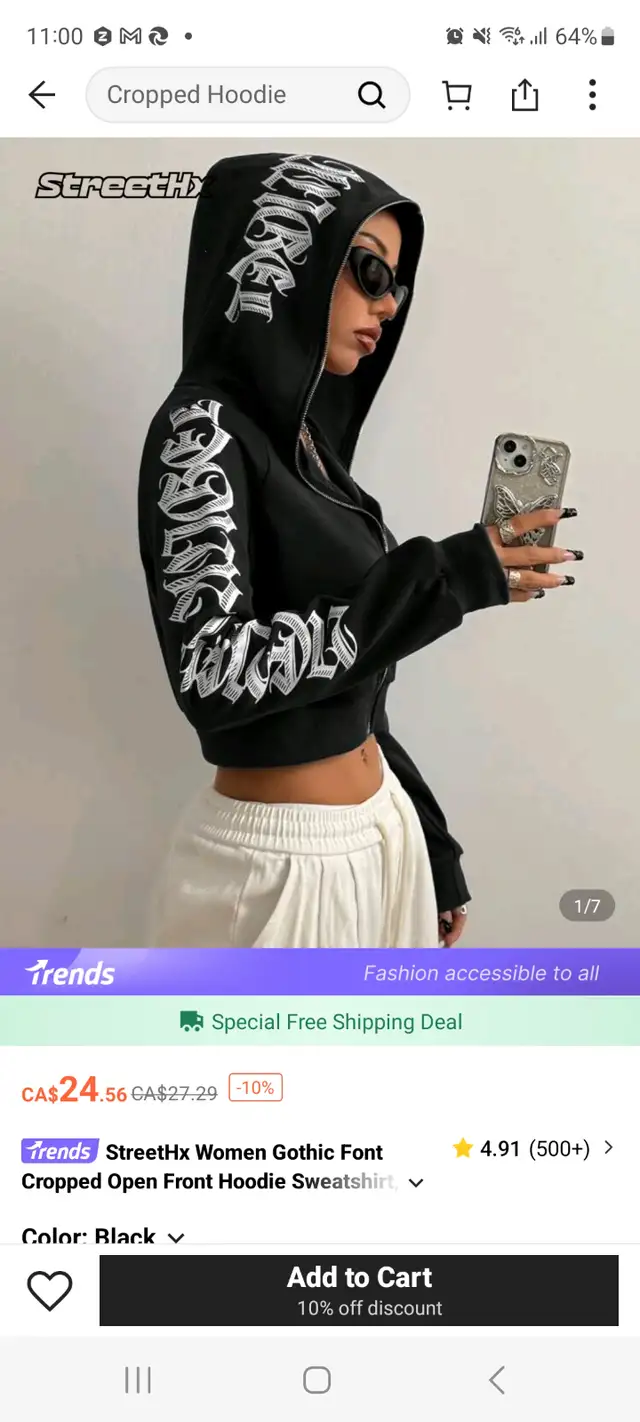Image resolution: width=640 pixels, height=1422 pixels.
Task: Go to the system home screen
Action: [317, 1380]
